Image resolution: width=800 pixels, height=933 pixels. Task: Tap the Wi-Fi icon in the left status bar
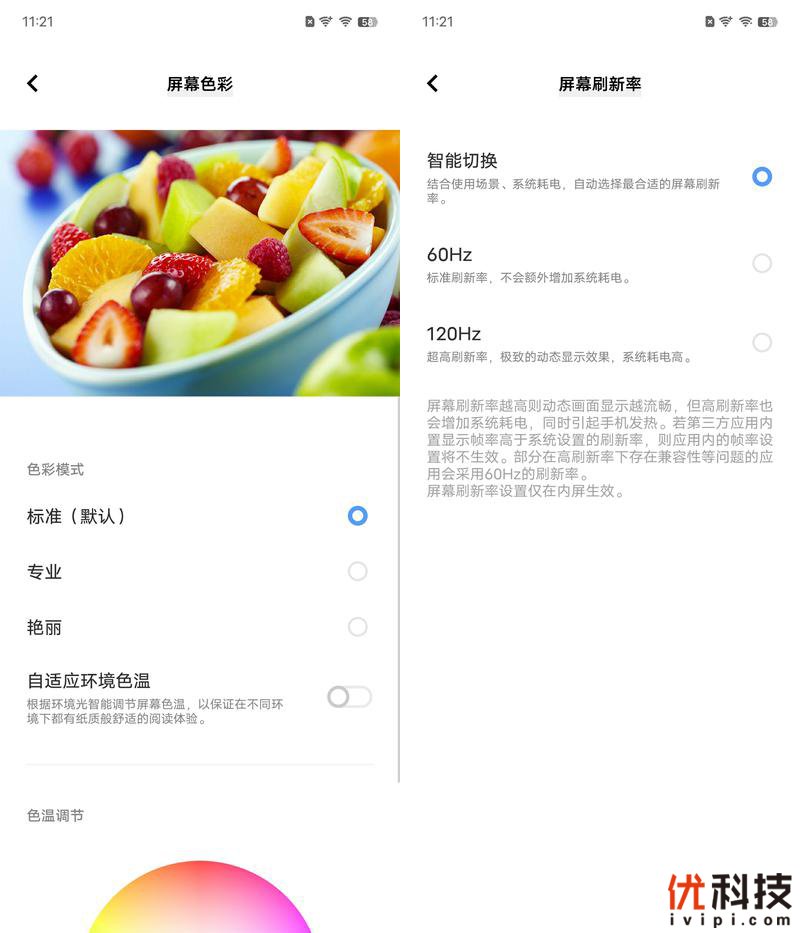point(326,19)
